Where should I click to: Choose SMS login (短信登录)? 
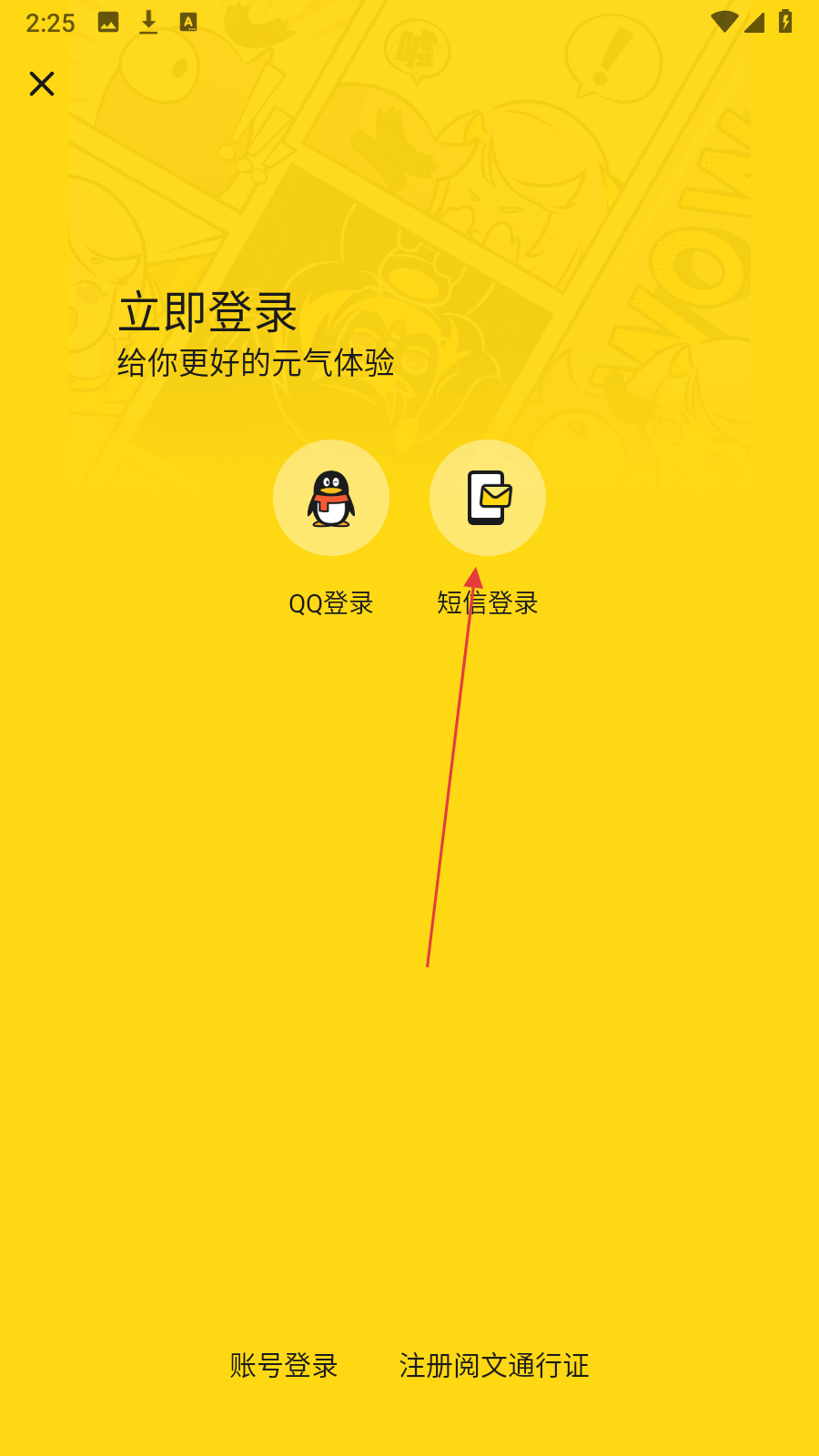(488, 499)
